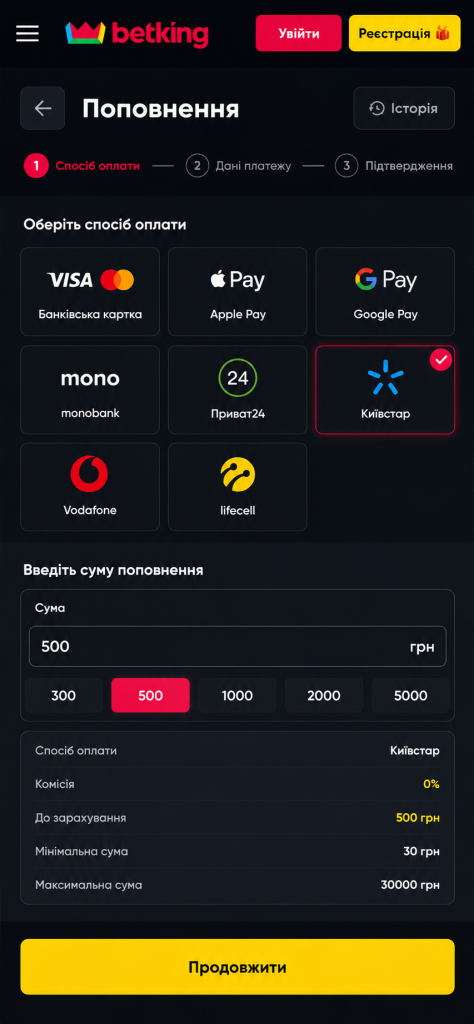Open Реєстрація sign-up
Viewport: 474px width, 1024px height.
405,33
